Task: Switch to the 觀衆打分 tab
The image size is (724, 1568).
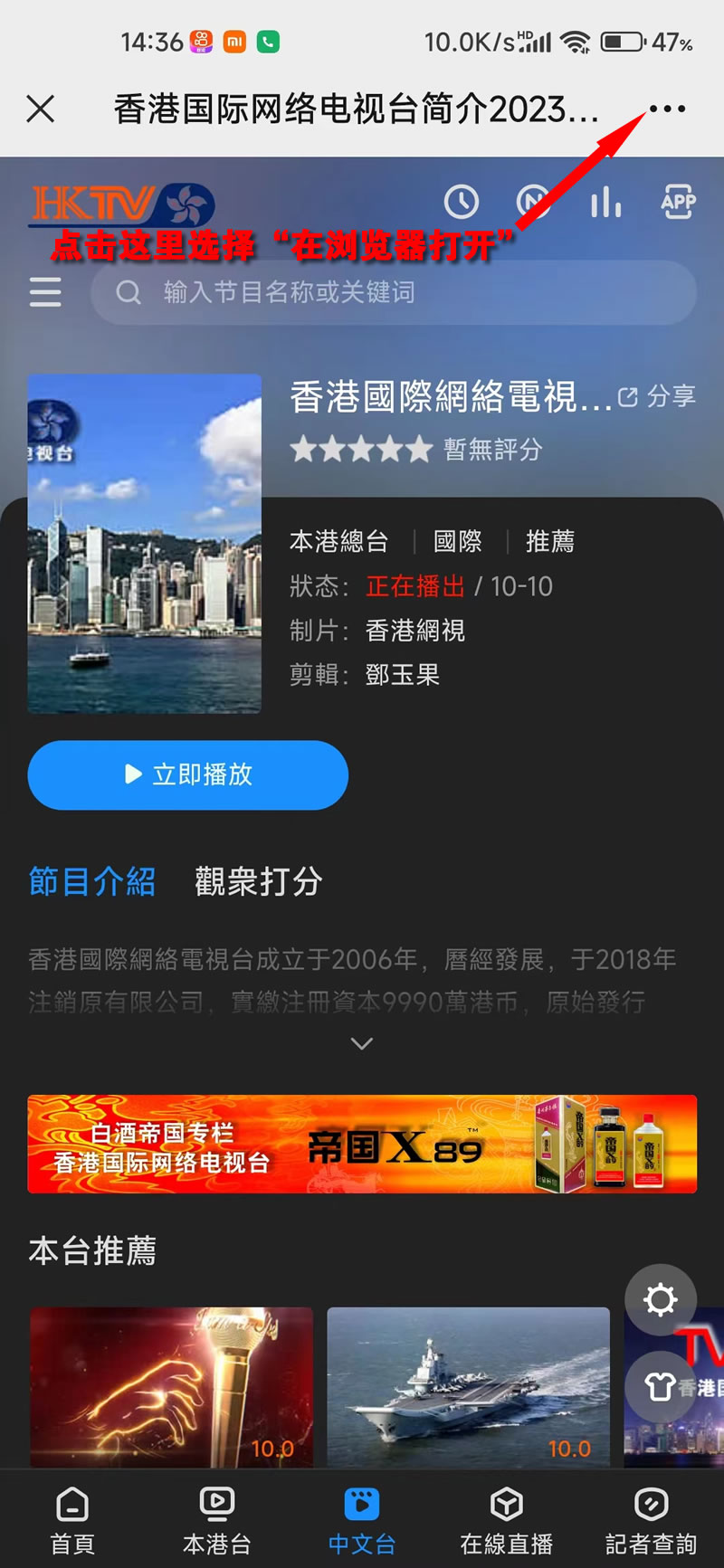Action: click(x=258, y=881)
